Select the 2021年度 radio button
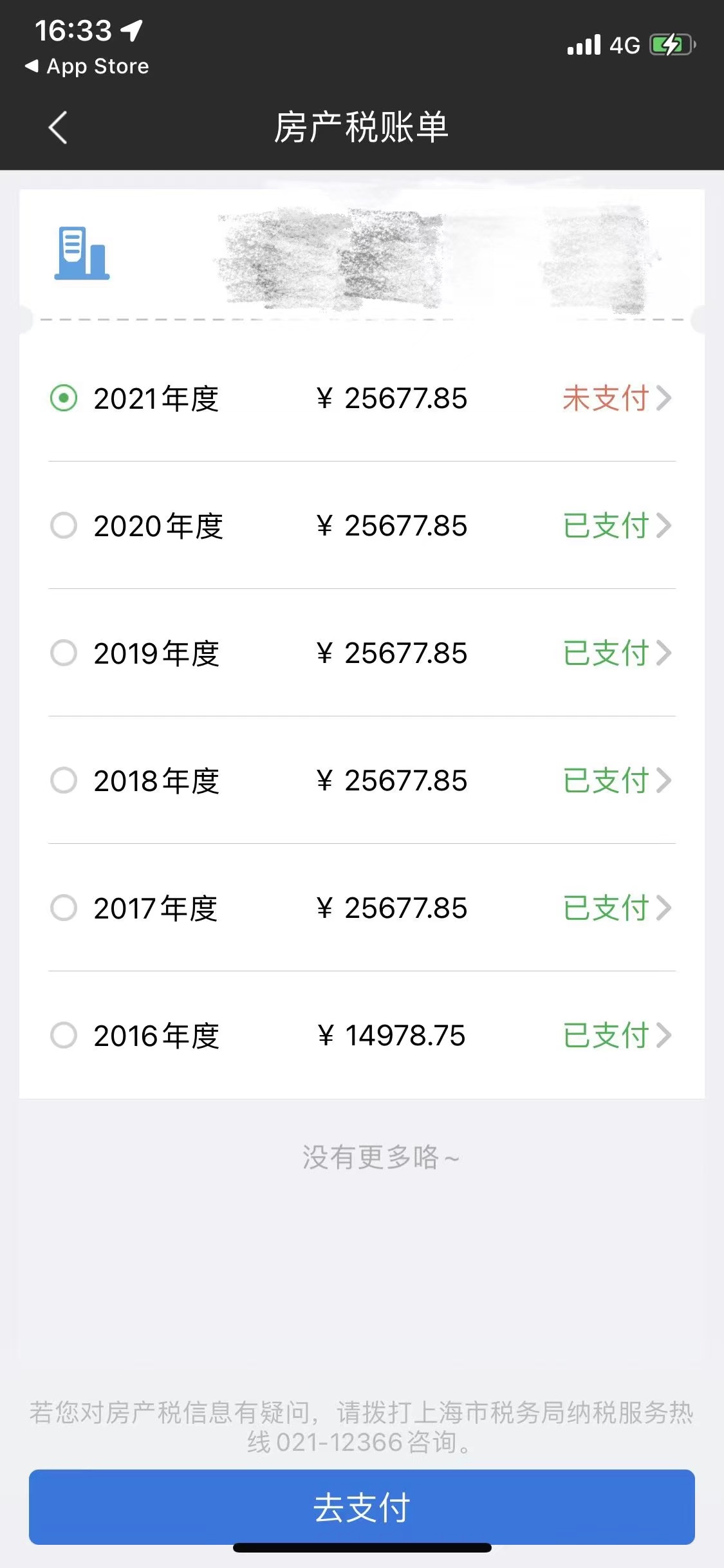724x1568 pixels. [64, 398]
